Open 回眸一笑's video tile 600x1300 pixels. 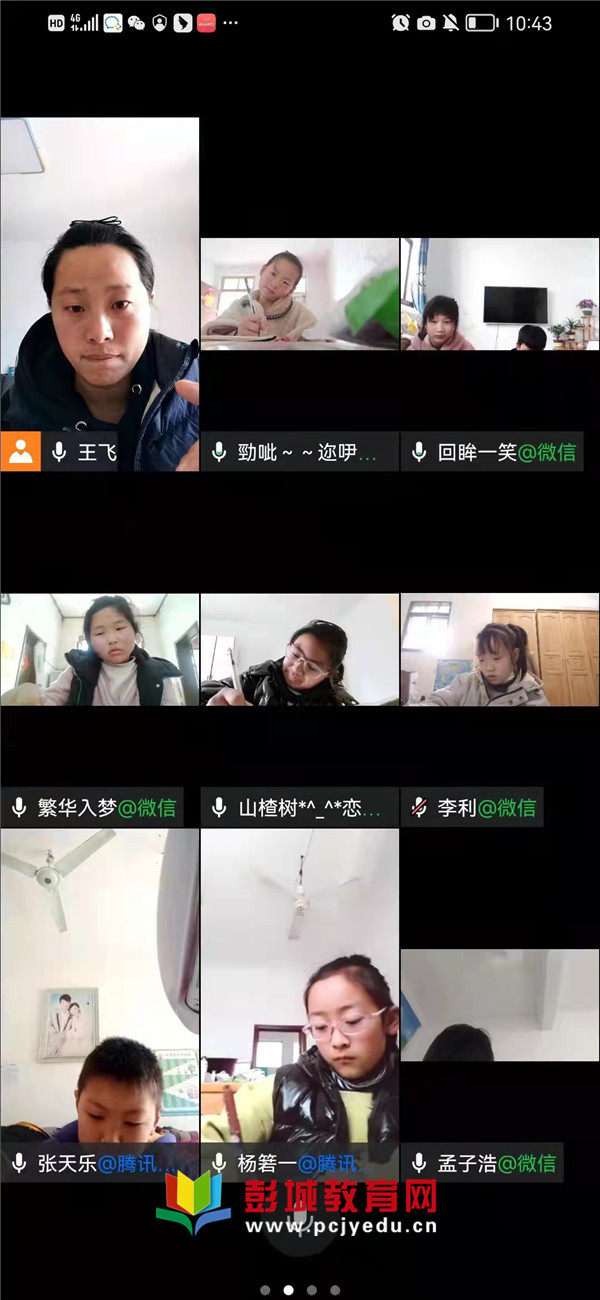pos(500,294)
